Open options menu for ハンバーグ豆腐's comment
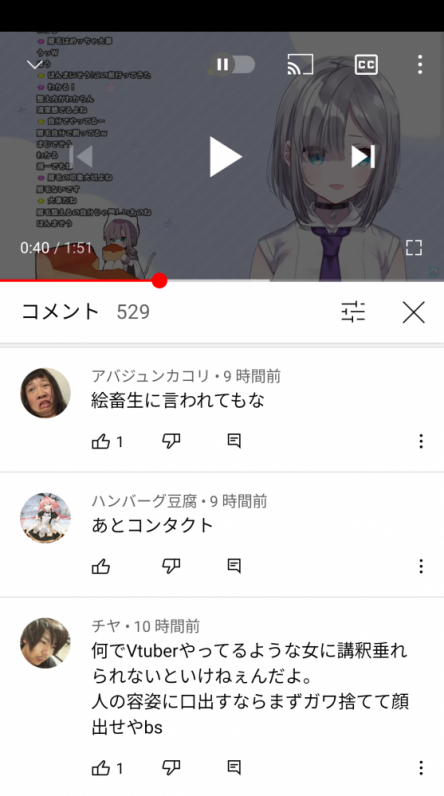This screenshot has height=796, width=444. (421, 567)
